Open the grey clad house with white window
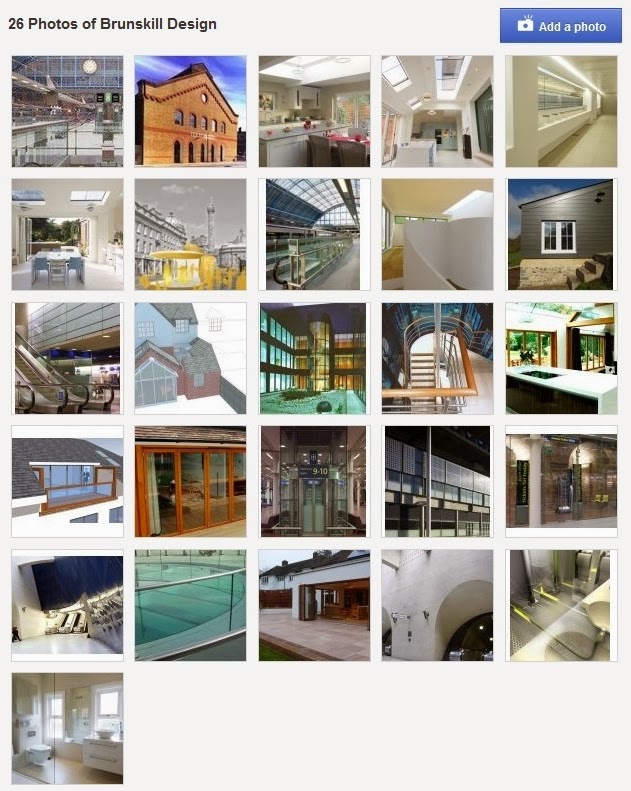The width and height of the screenshot is (631, 791). point(561,234)
